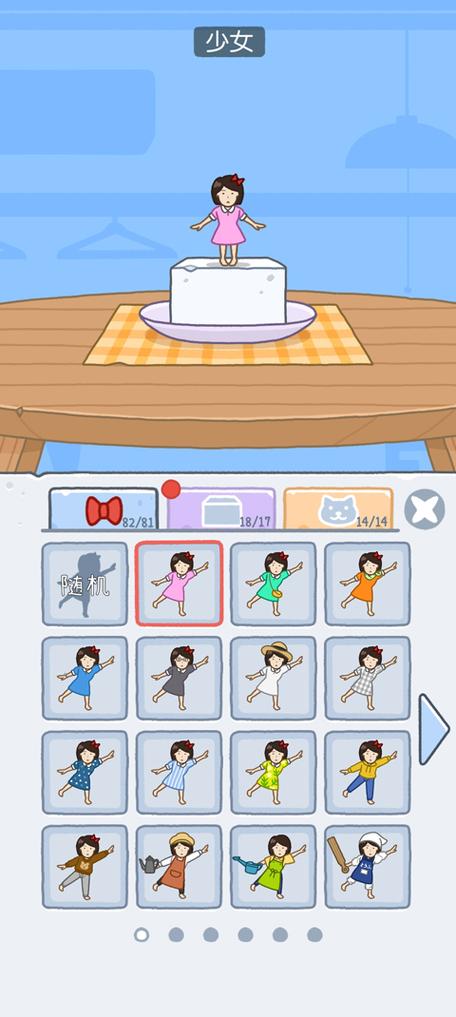Select the gardener with watering can costume
The image size is (456, 1017).
point(179,867)
